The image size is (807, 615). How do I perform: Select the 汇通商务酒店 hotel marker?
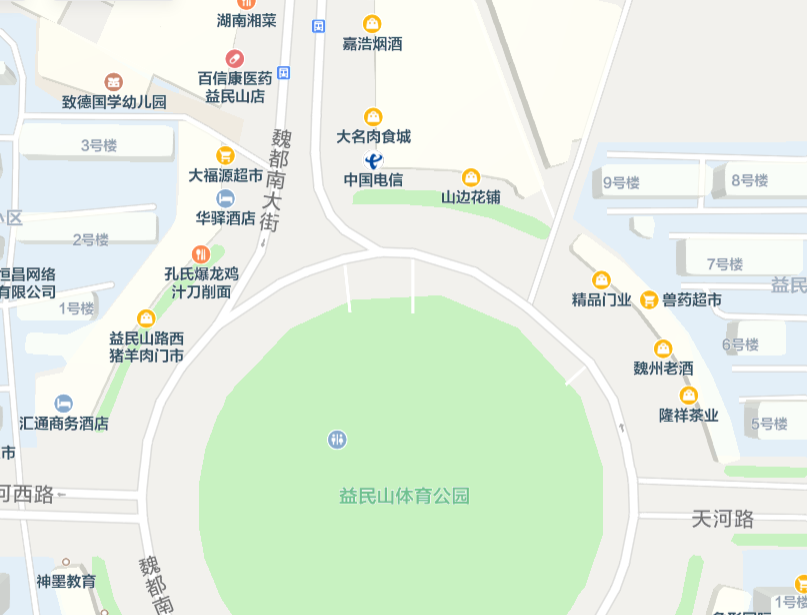(x=64, y=403)
